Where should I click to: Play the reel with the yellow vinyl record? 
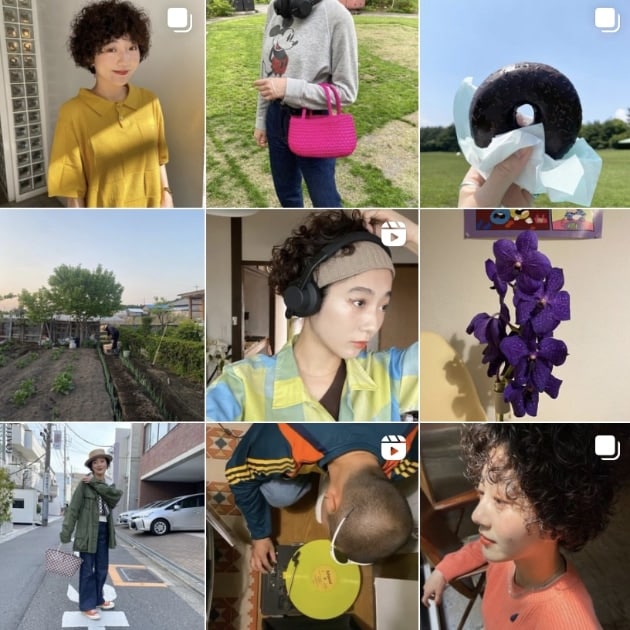(312, 527)
